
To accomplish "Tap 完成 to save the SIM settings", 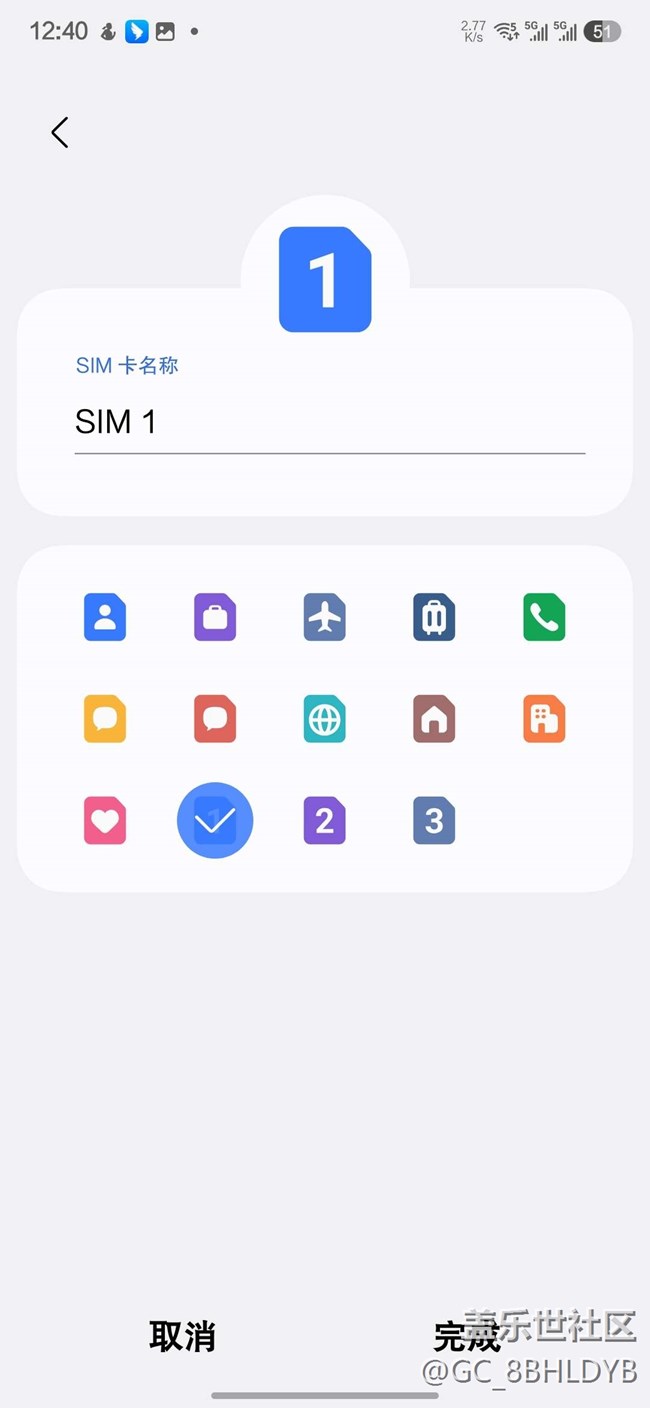I will (467, 1336).
